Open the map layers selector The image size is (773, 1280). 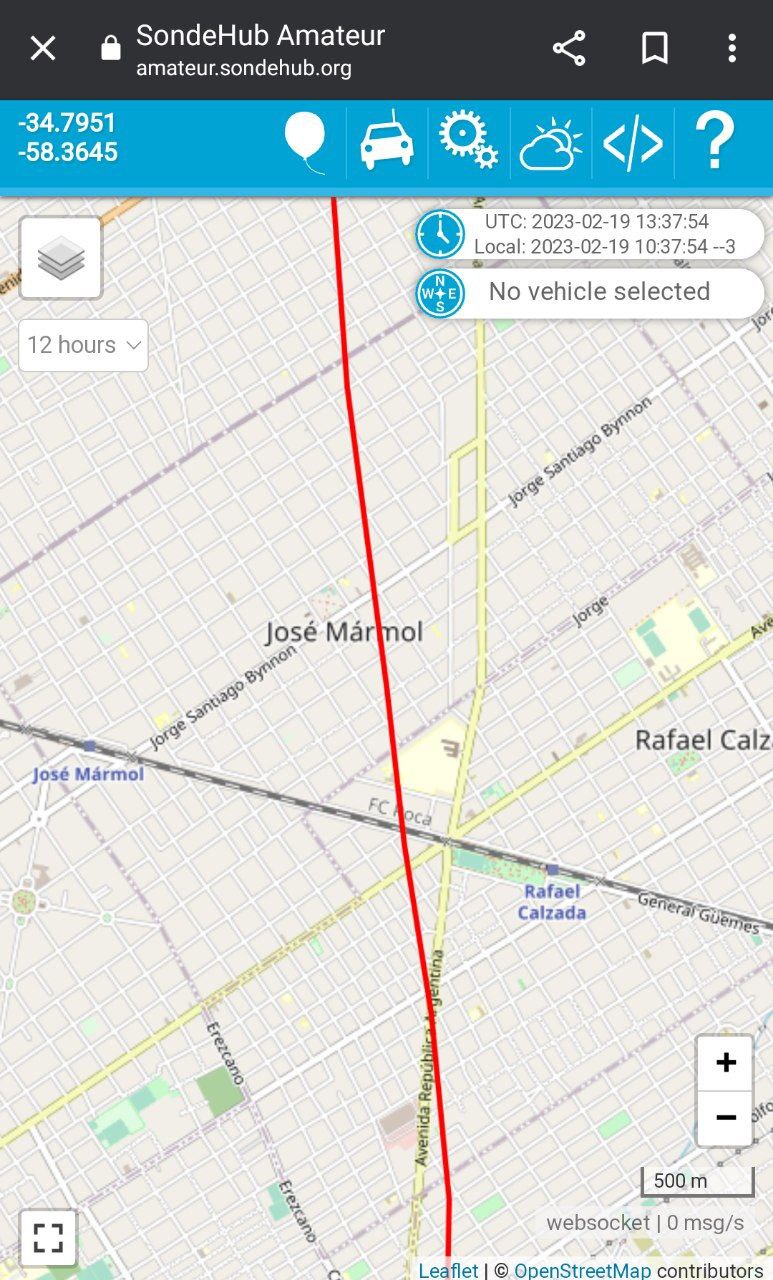pyautogui.click(x=61, y=258)
